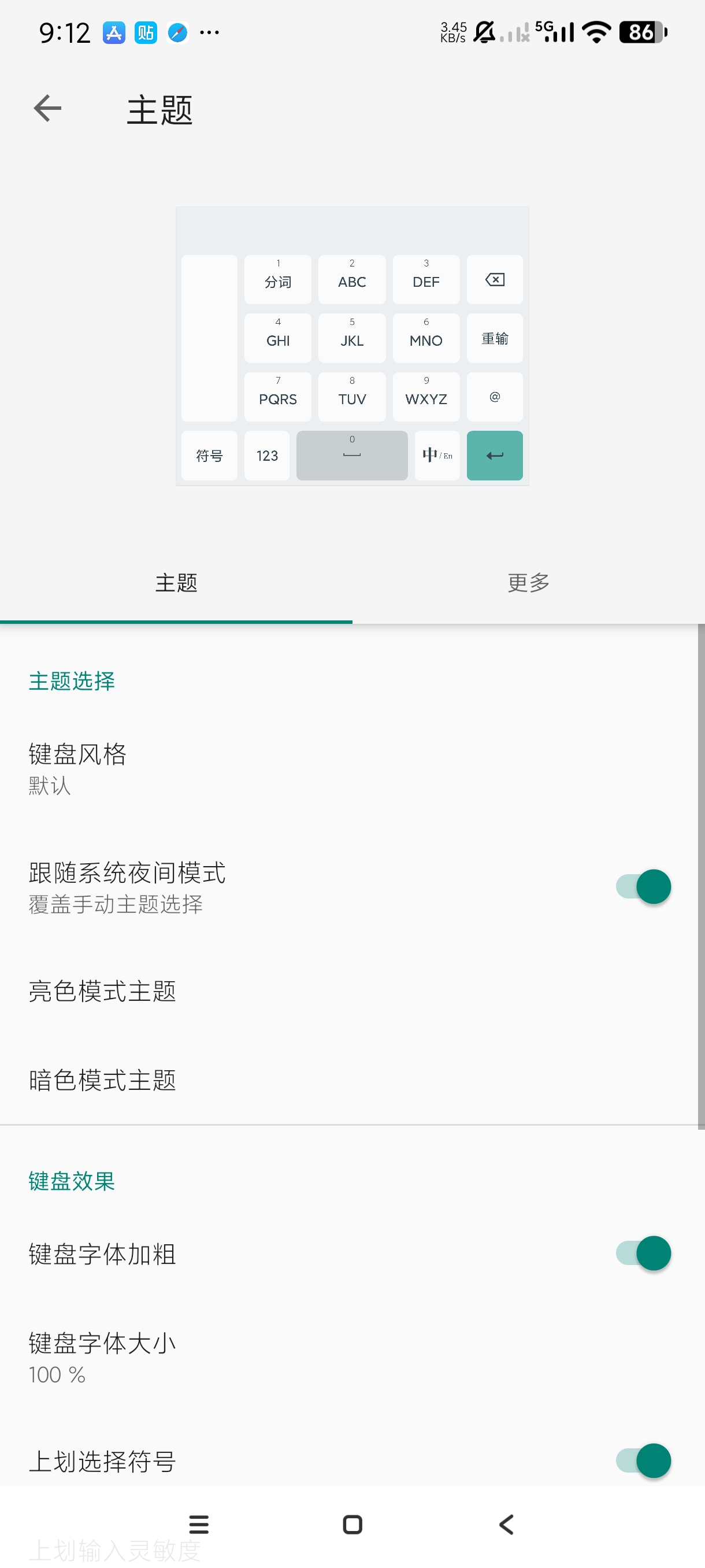Viewport: 705px width, 1568px height.
Task: Switch to the 更多 tab
Action: point(528,583)
